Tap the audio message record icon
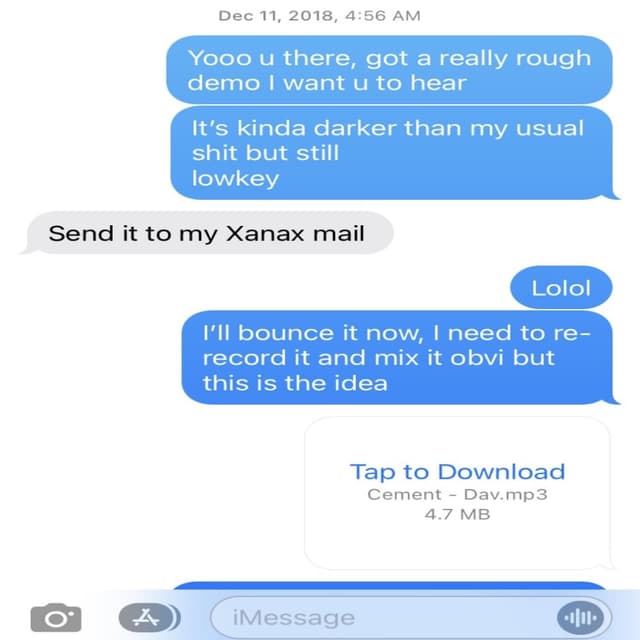640x640 pixels. pos(581,617)
